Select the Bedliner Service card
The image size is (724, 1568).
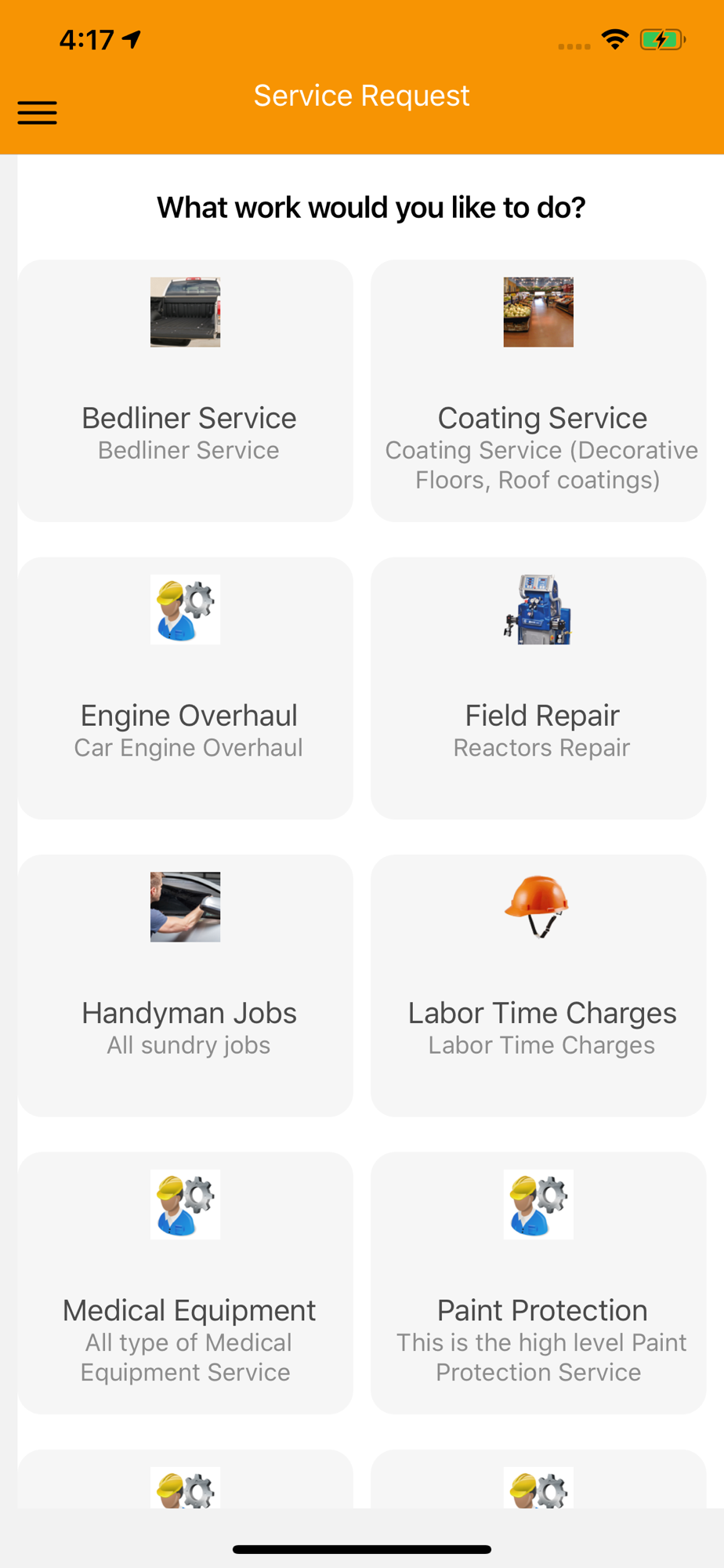186,390
